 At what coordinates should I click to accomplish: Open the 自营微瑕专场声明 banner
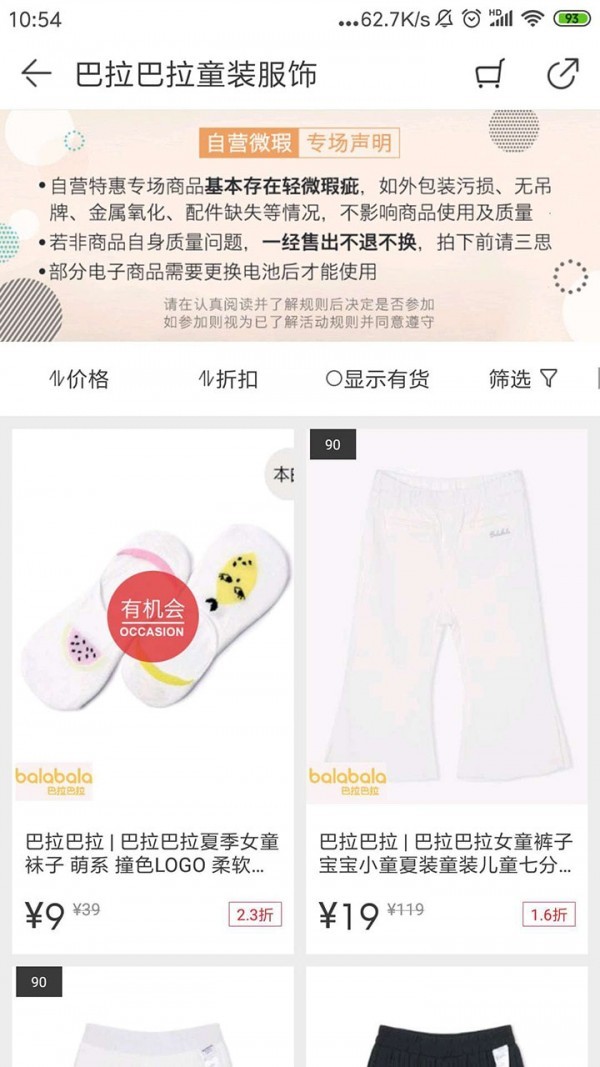298,225
